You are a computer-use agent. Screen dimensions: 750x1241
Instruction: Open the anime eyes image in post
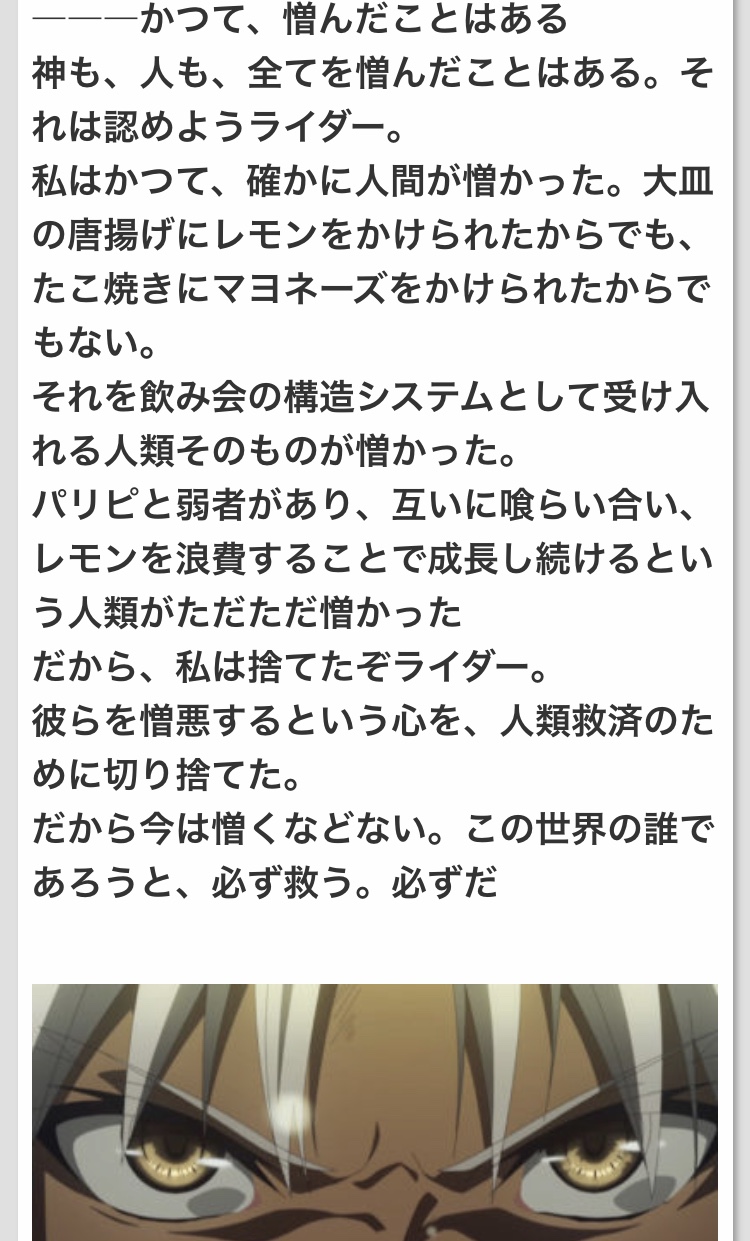[x=375, y=1112]
